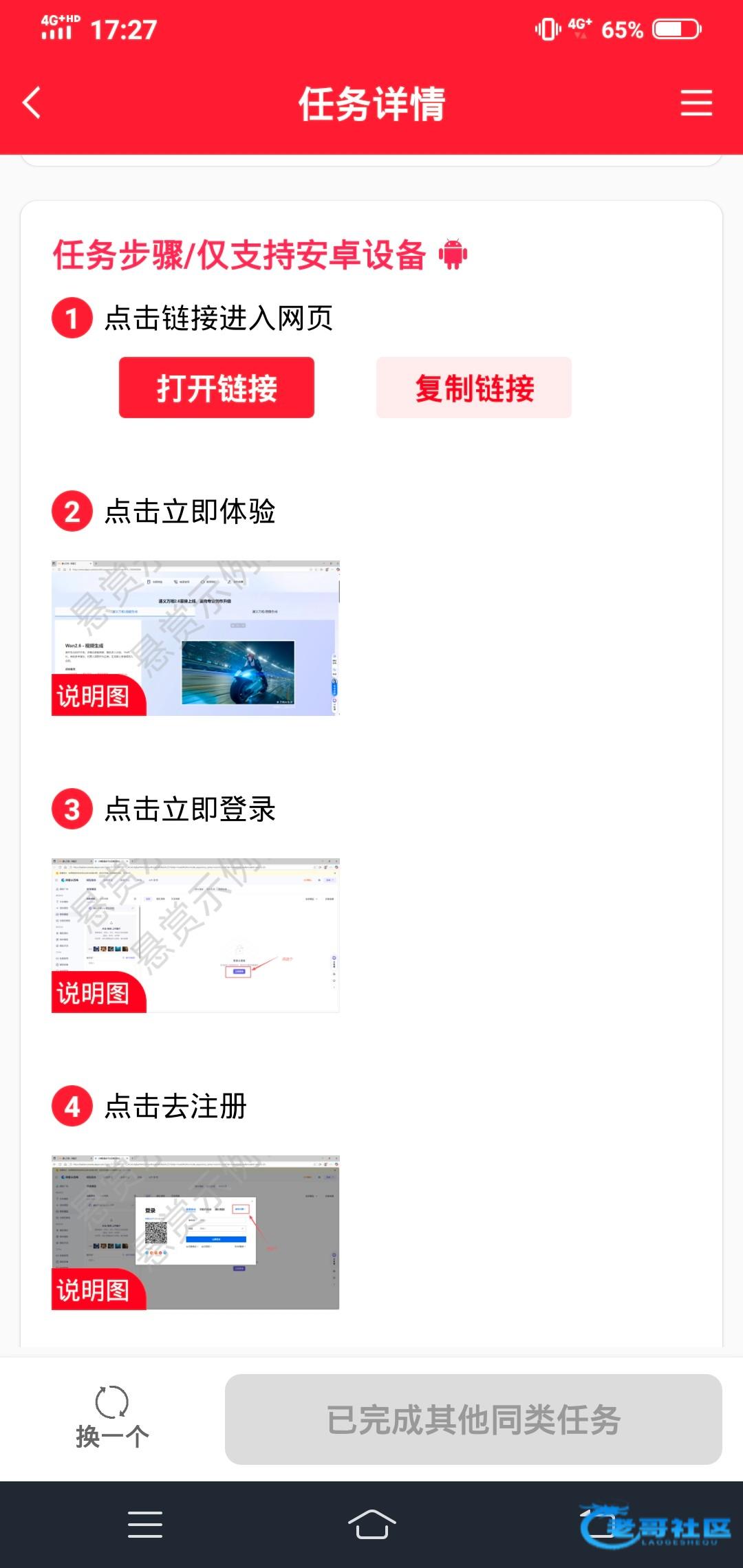Open the hamburger menu in the header

(x=696, y=103)
